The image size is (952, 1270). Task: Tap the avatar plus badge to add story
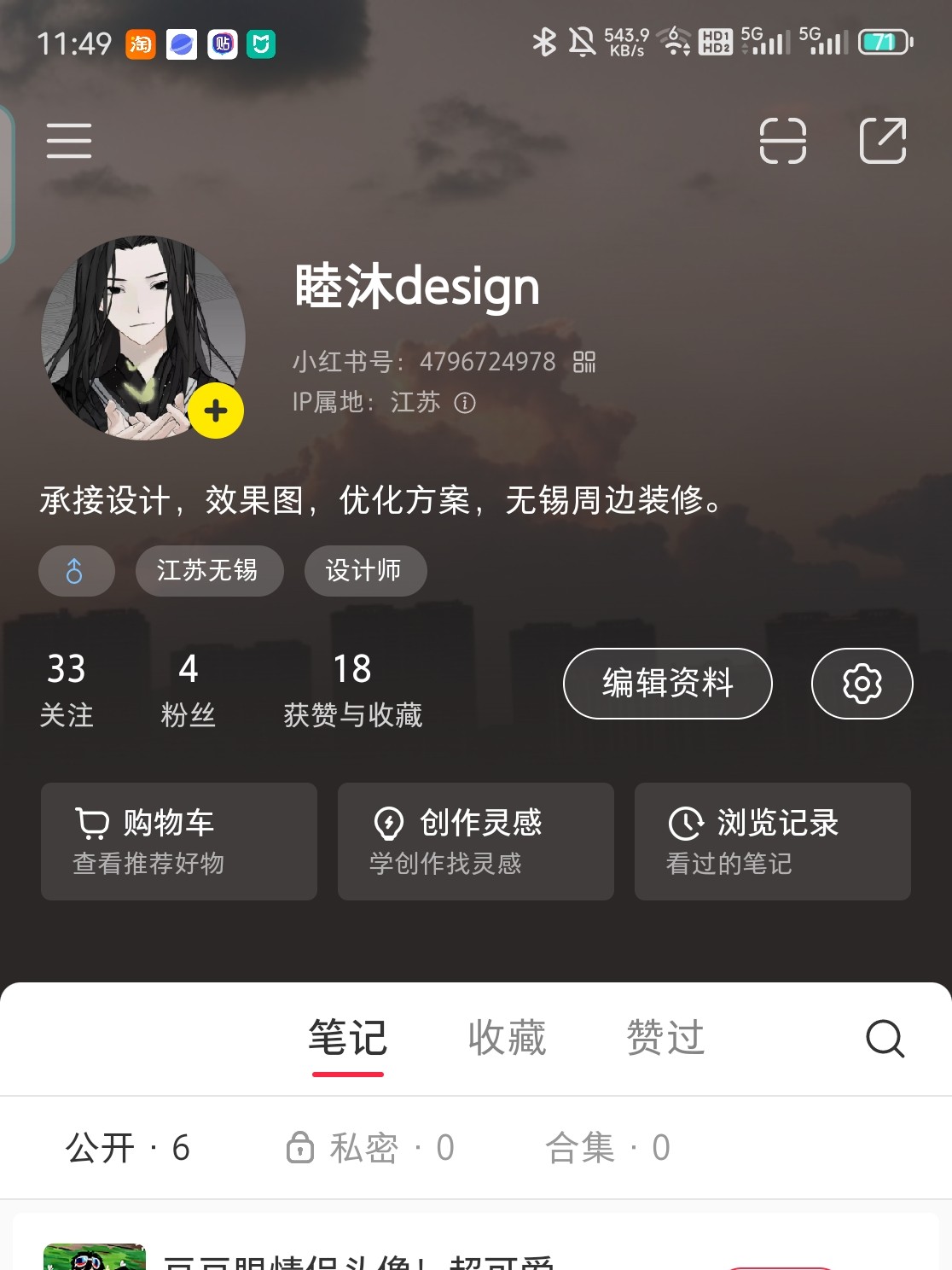coord(214,411)
